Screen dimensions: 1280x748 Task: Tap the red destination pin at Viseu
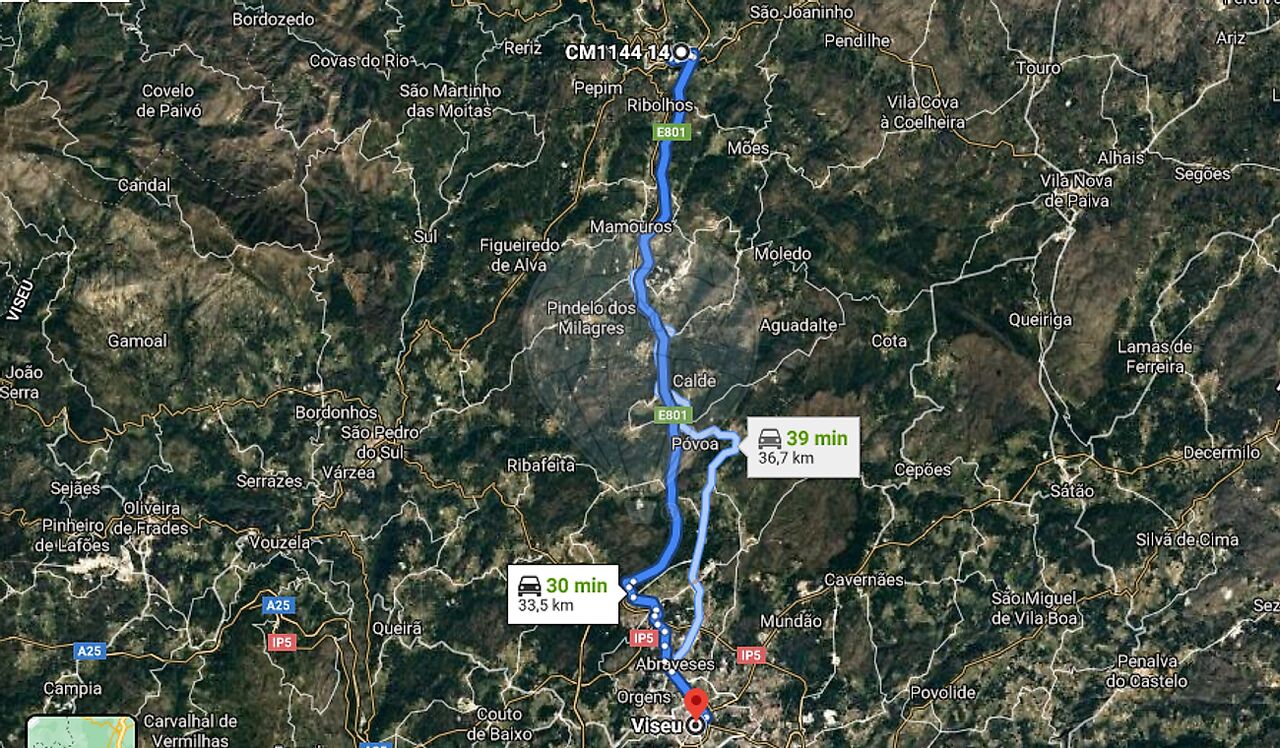pyautogui.click(x=696, y=701)
